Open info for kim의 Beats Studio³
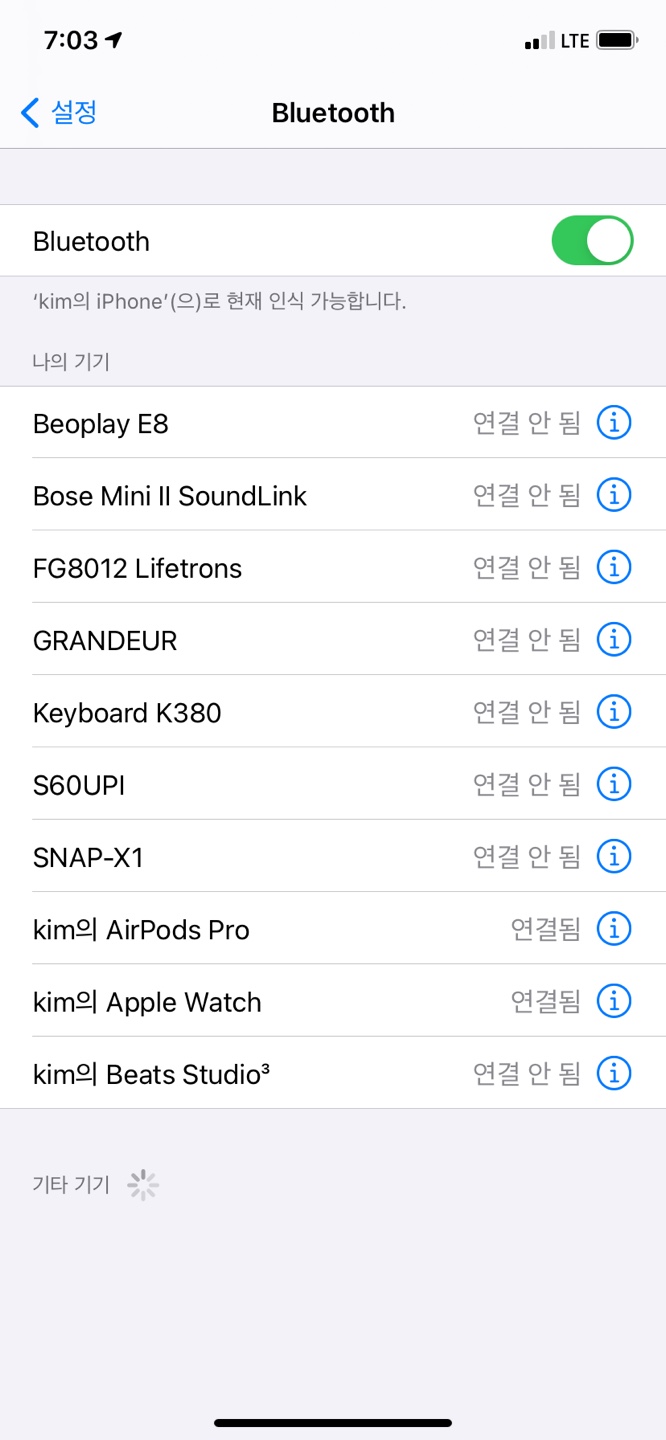 click(614, 1073)
